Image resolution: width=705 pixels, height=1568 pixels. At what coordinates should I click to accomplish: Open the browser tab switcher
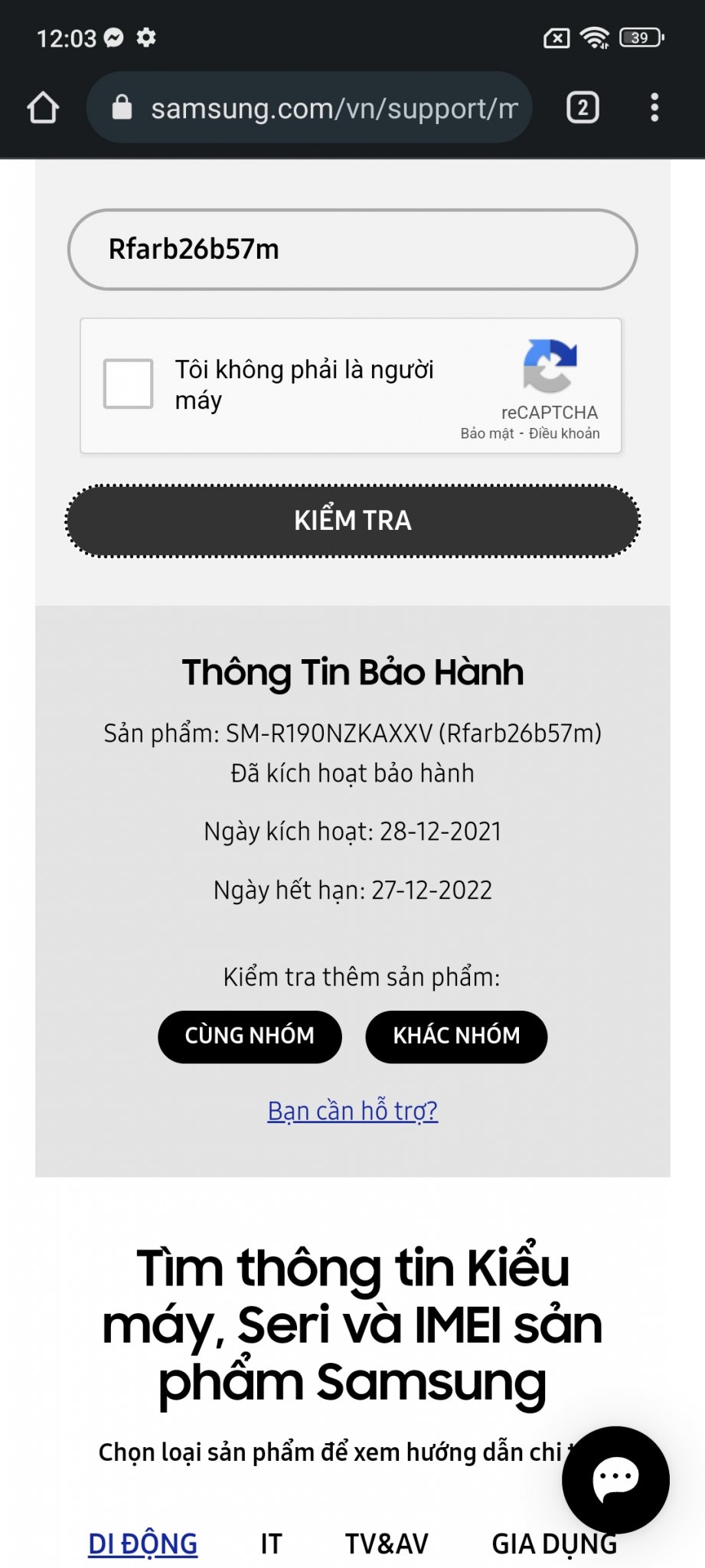(583, 108)
